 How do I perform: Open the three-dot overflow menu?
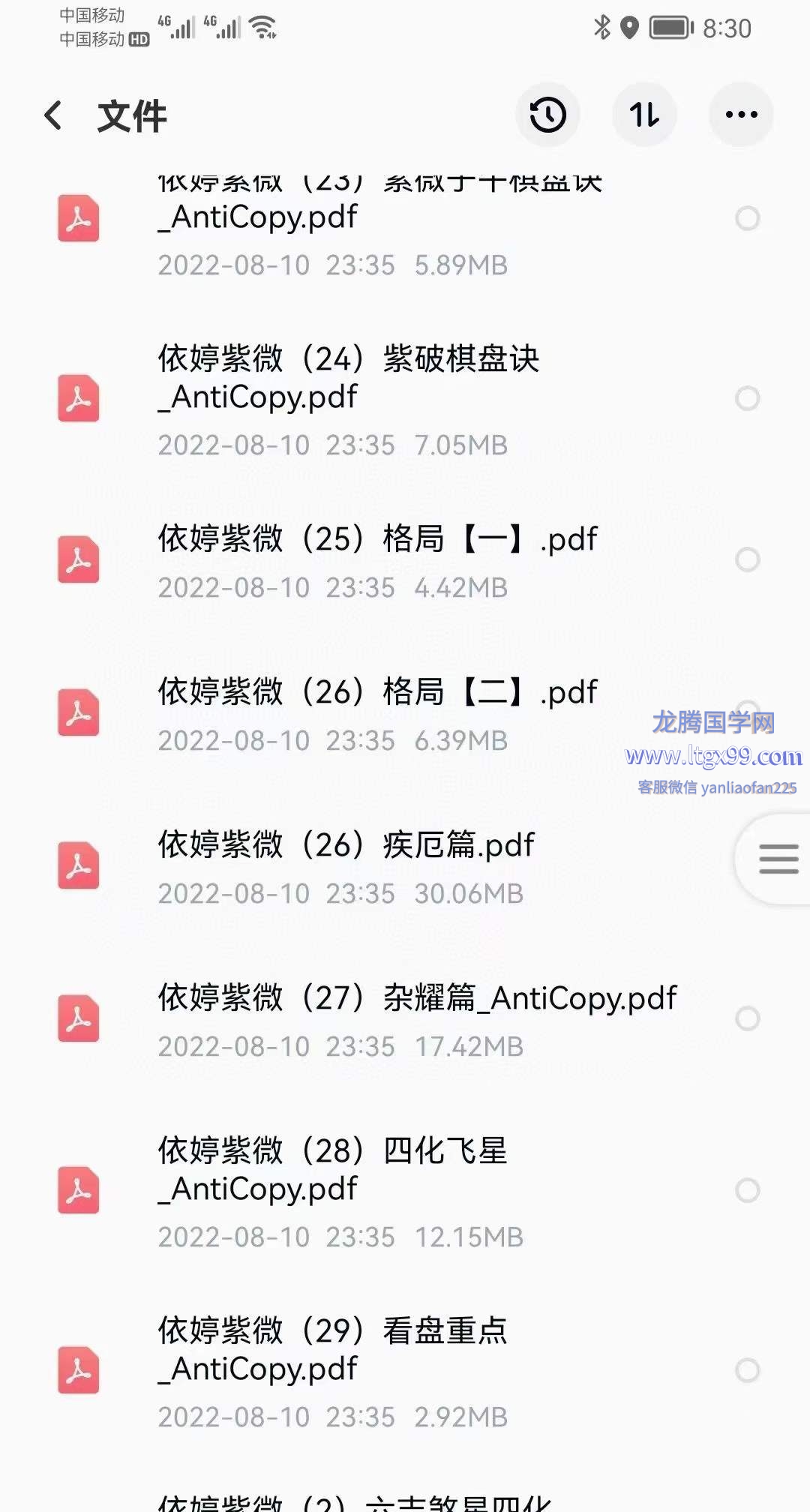741,115
